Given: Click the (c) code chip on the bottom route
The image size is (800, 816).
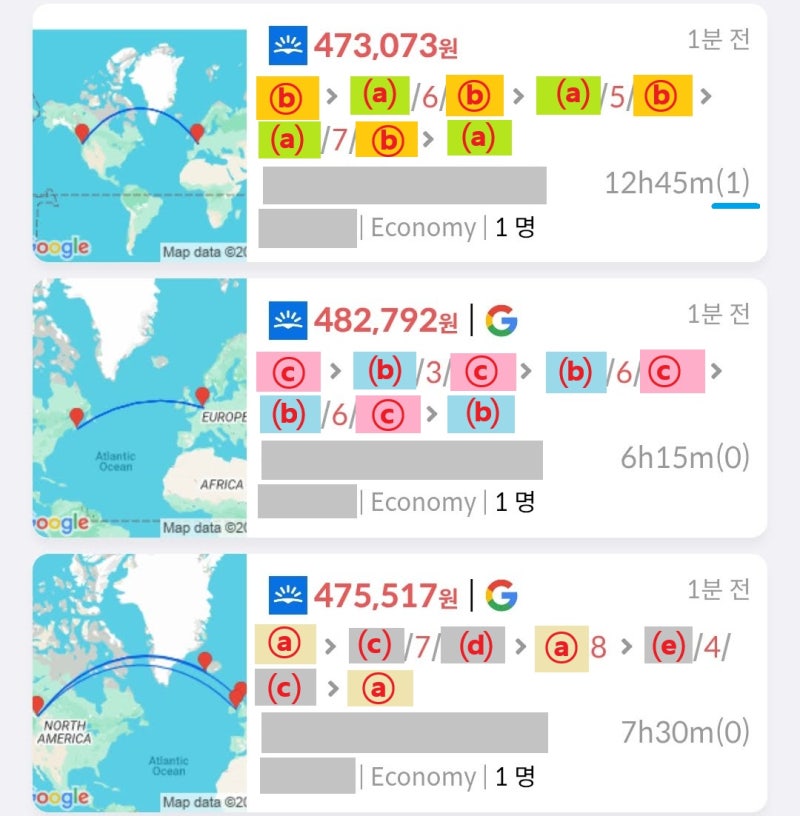Looking at the screenshot, I should pyautogui.click(x=285, y=690).
